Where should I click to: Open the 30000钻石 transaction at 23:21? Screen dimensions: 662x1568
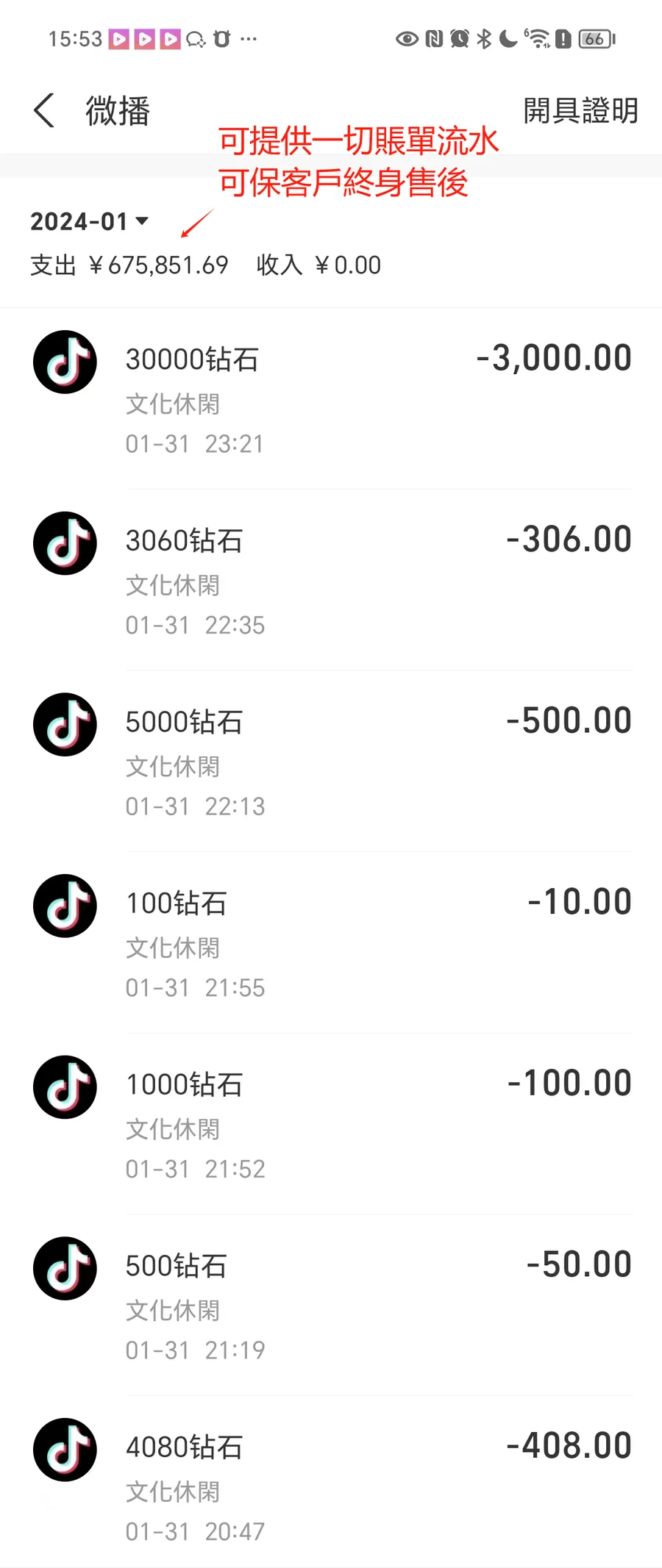click(331, 399)
